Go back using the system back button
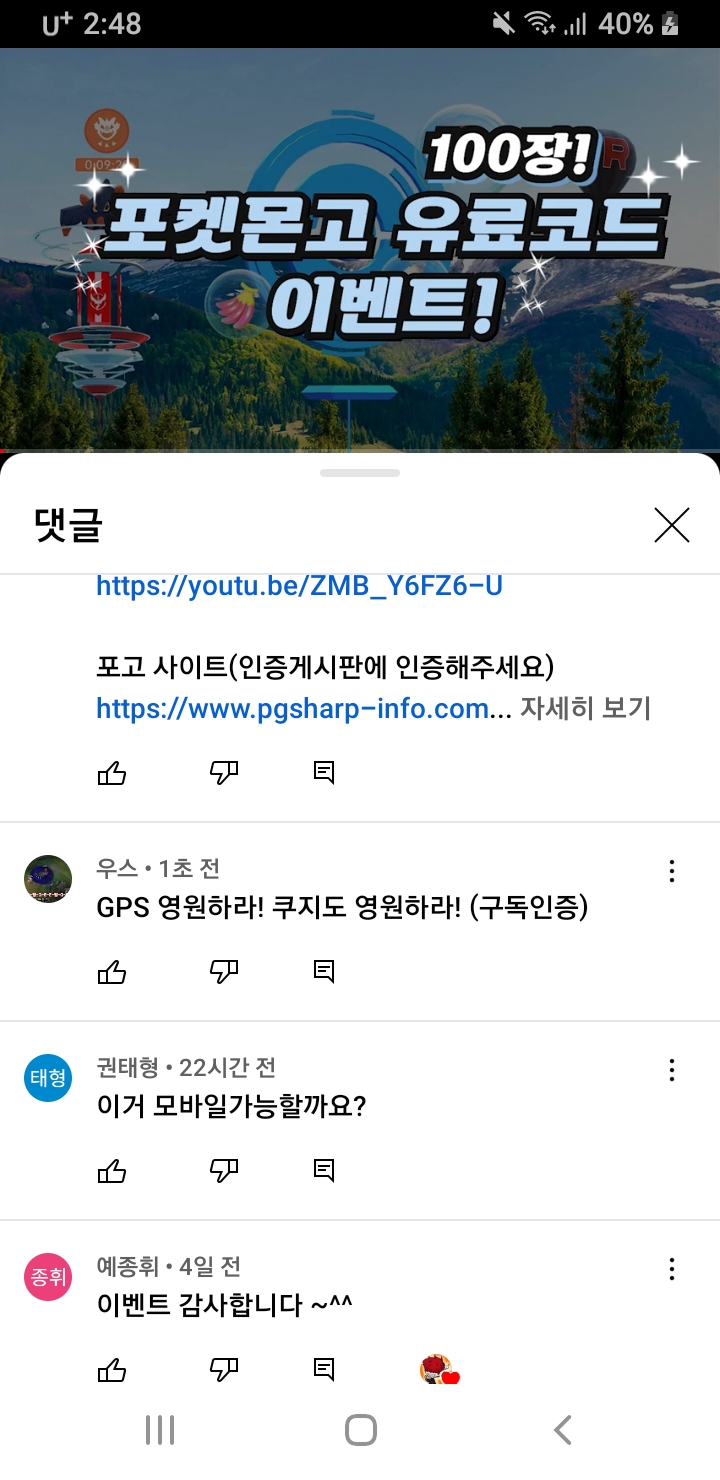 562,1430
